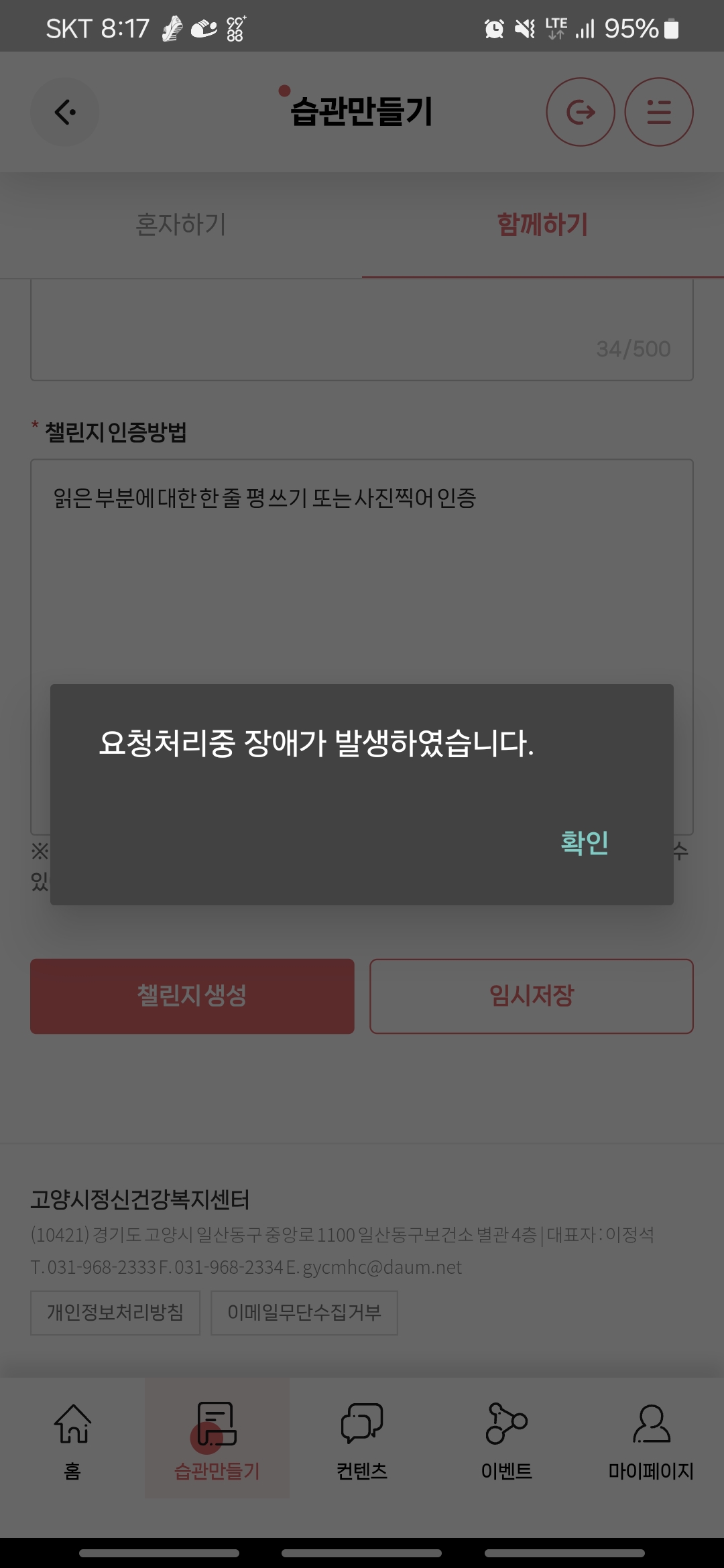Tap the logout icon in the header
The width and height of the screenshot is (724, 1568).
coord(580,112)
